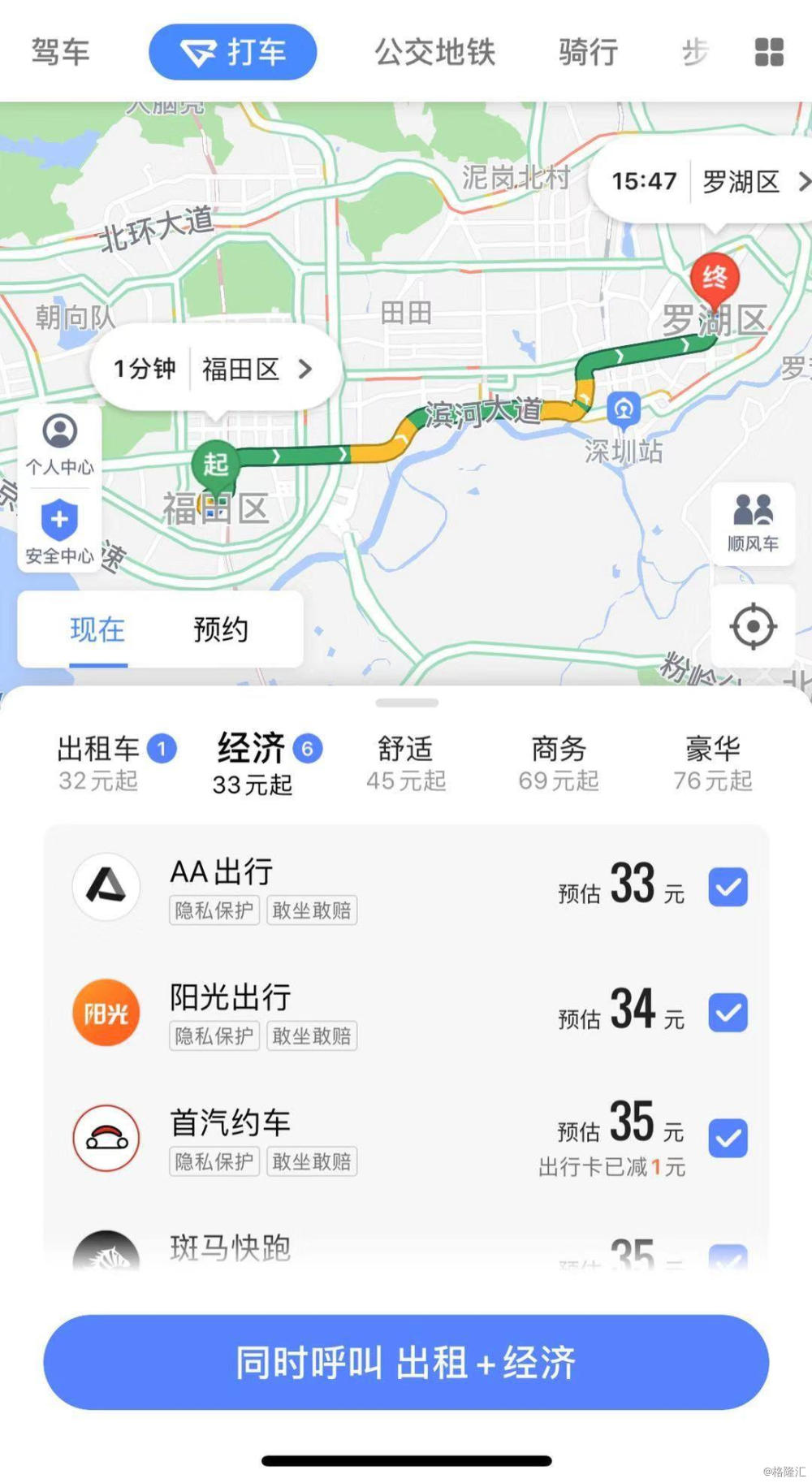Click the 阳光出行 orange logo icon
The image size is (812, 1483).
106,1013
